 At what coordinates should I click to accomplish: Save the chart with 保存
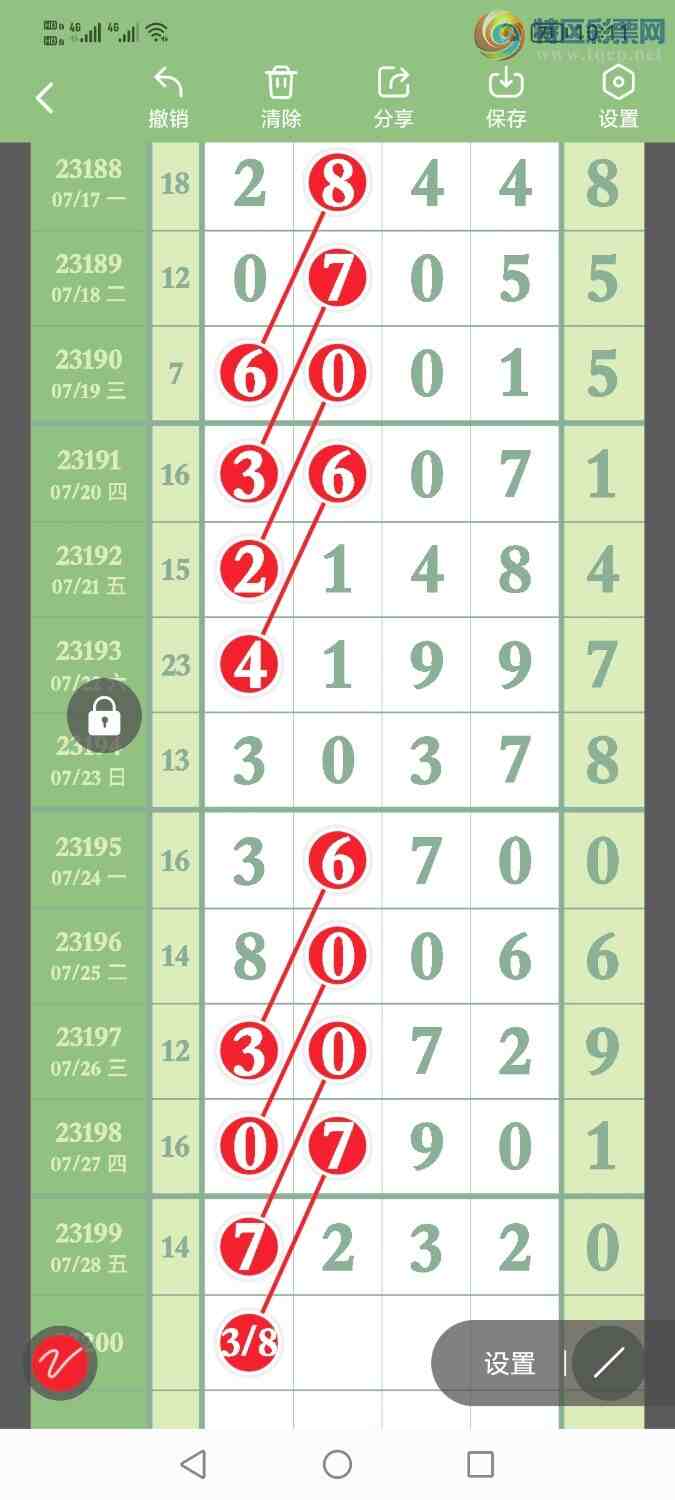click(x=506, y=98)
